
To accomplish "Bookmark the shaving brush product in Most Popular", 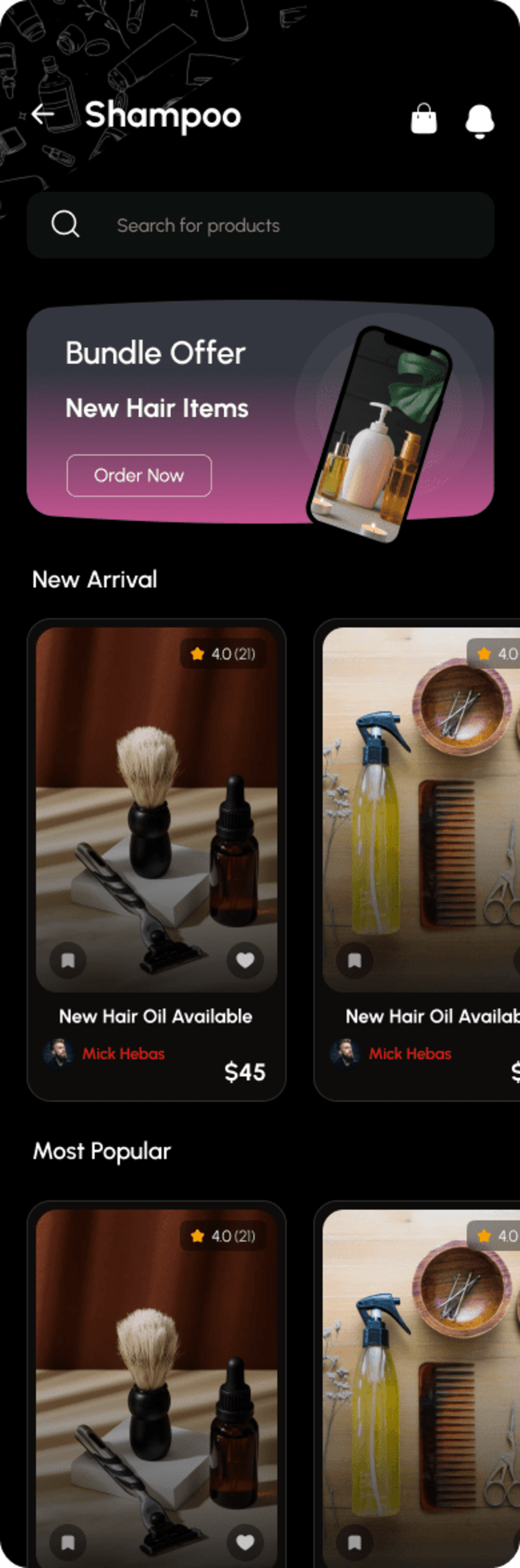I will pyautogui.click(x=68, y=1542).
